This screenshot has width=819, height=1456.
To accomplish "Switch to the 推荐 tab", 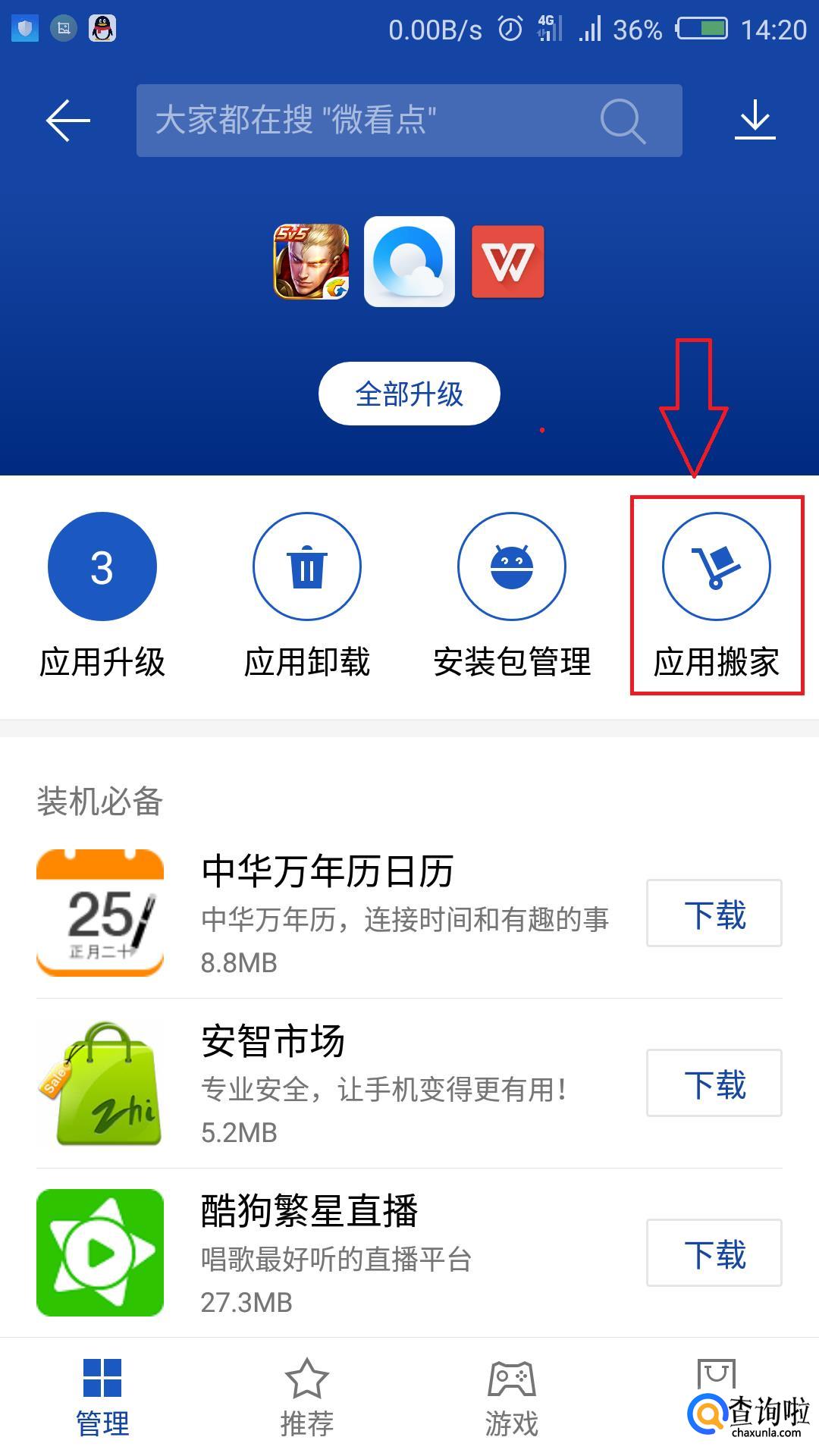I will click(307, 1397).
